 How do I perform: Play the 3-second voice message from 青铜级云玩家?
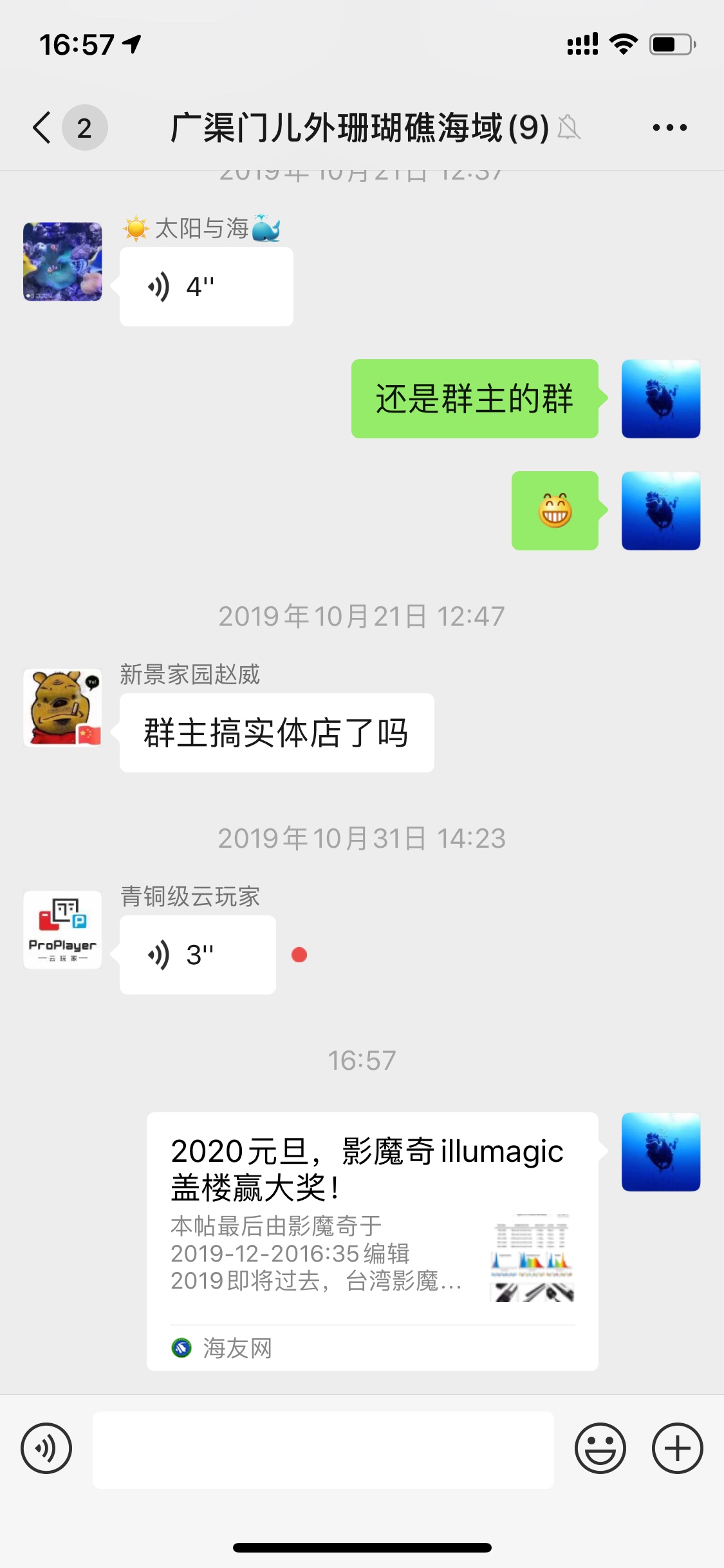click(198, 955)
